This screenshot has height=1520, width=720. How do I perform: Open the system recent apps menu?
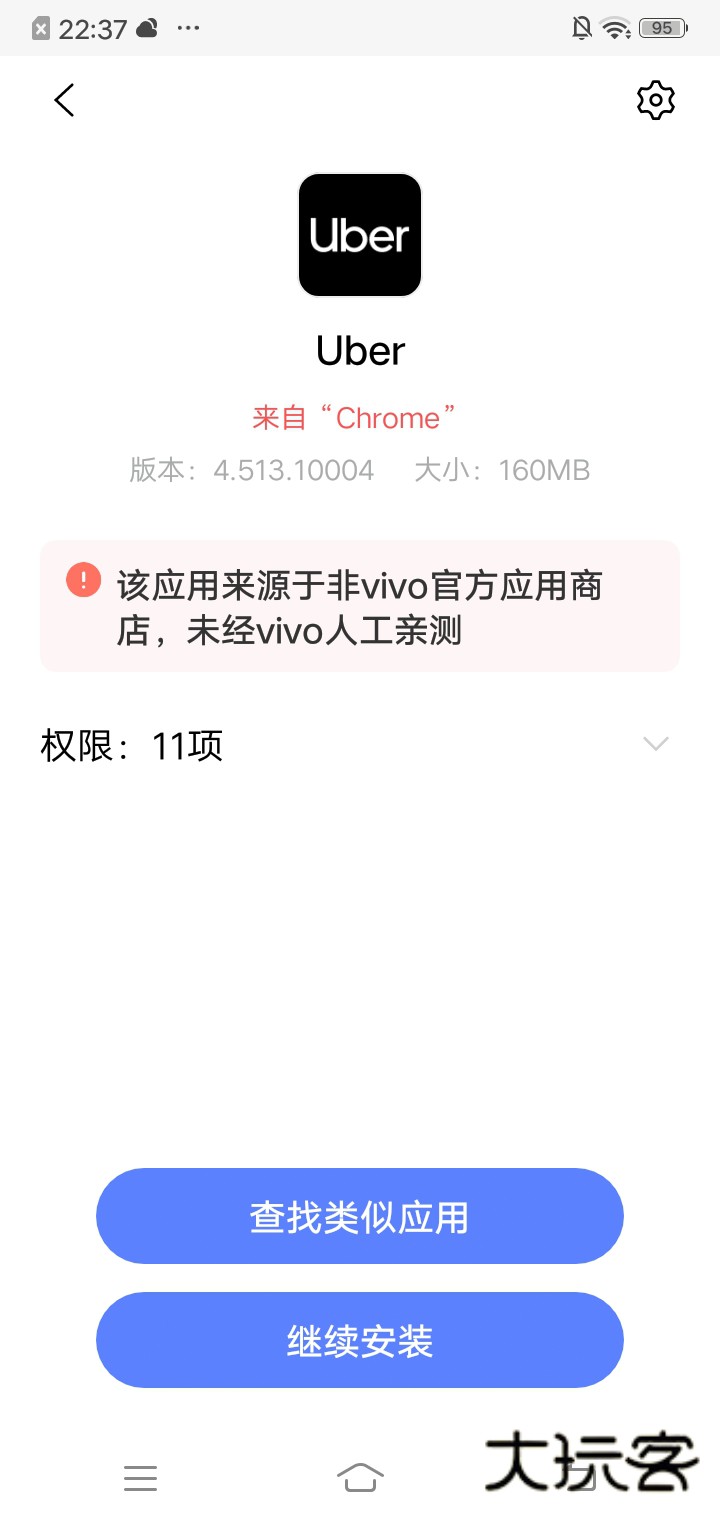(140, 1477)
